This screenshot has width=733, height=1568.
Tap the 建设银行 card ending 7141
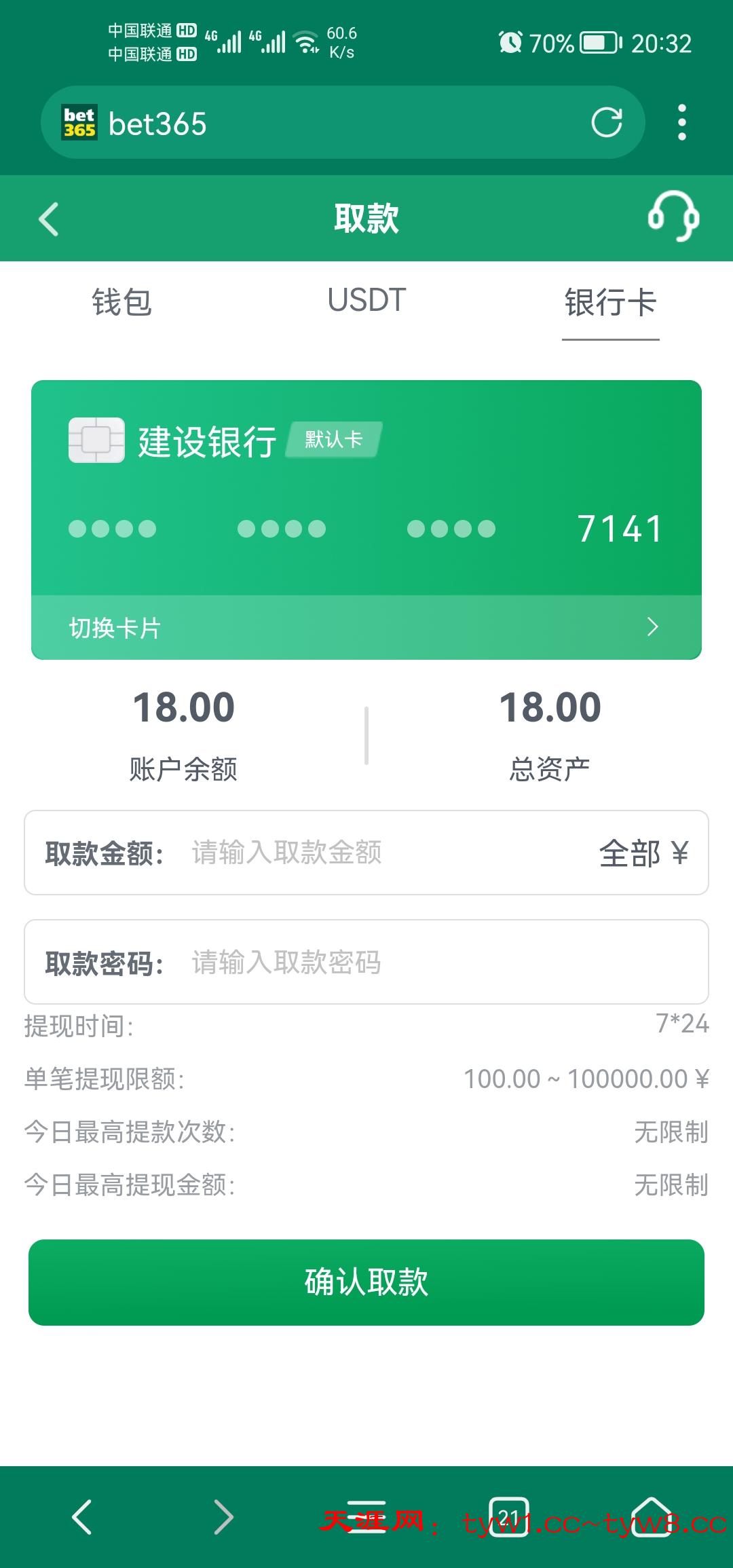coord(366,489)
